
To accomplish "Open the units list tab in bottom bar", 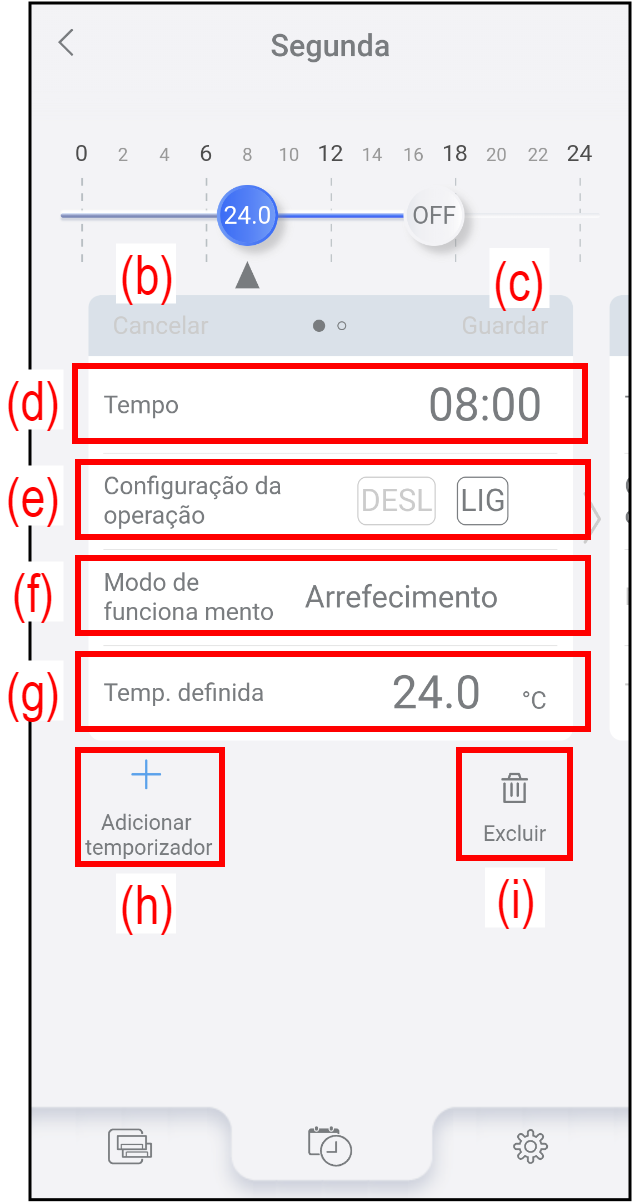I will (130, 1145).
